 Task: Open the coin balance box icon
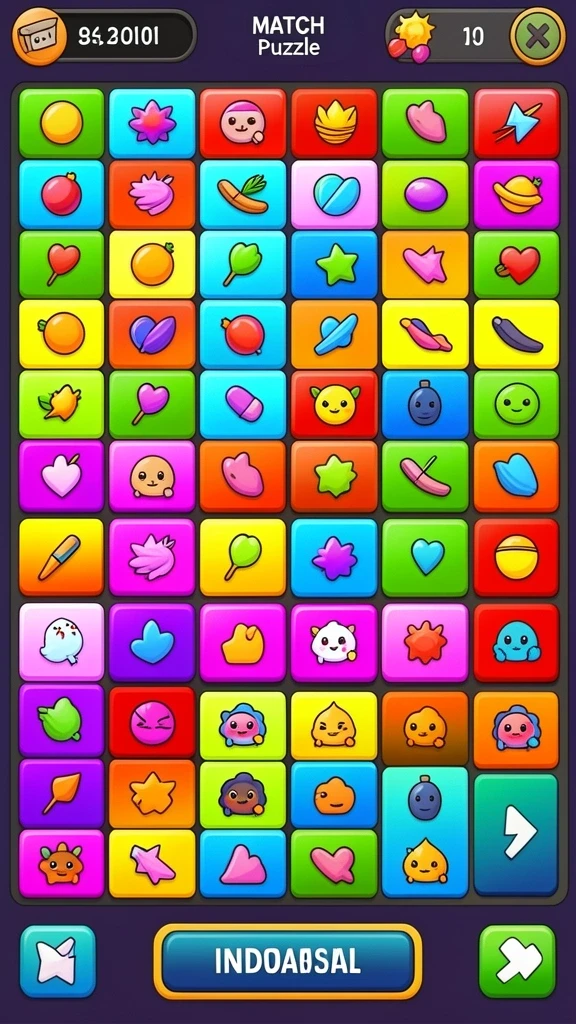pyautogui.click(x=39, y=37)
